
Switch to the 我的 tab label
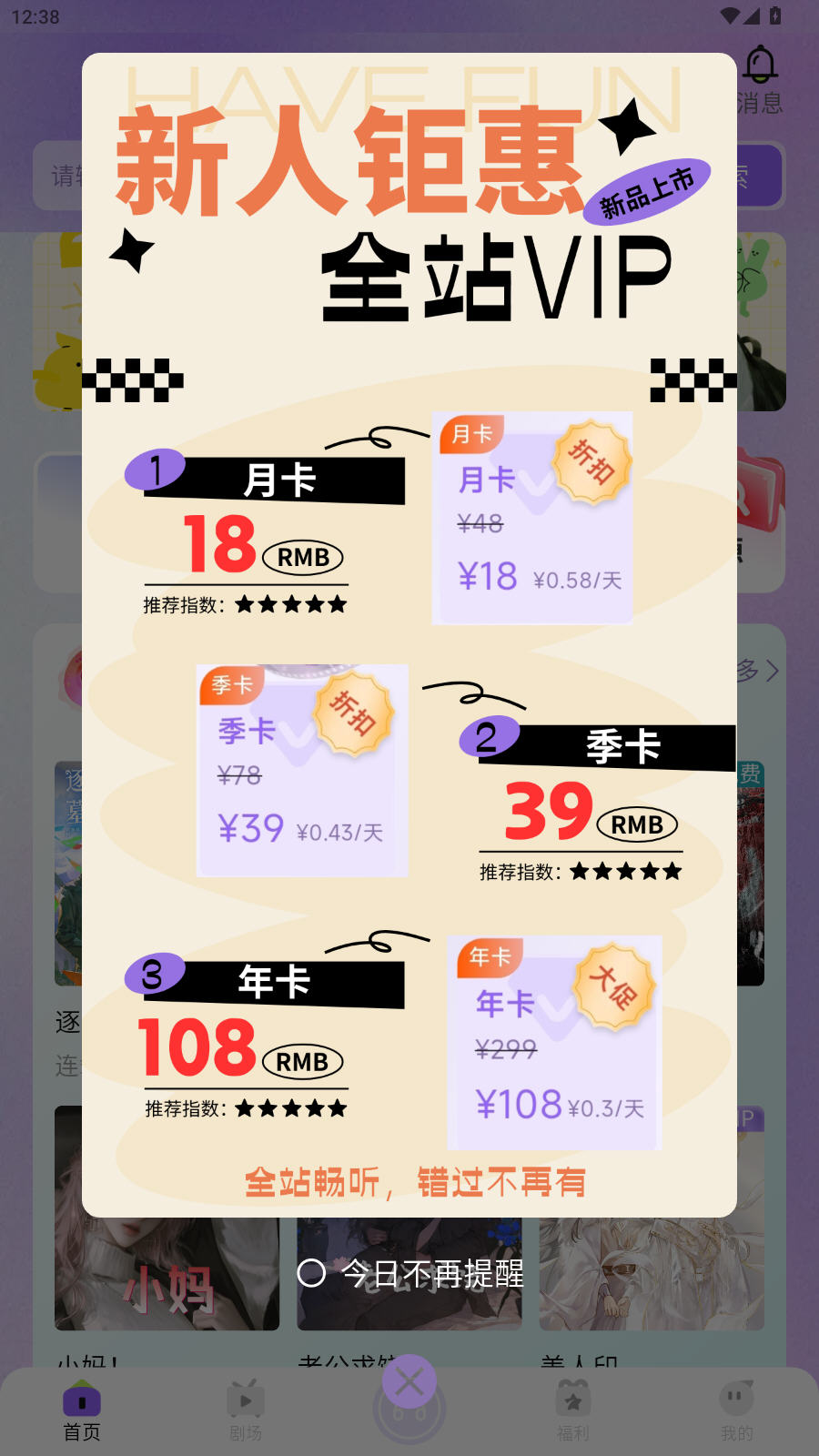[x=735, y=1431]
